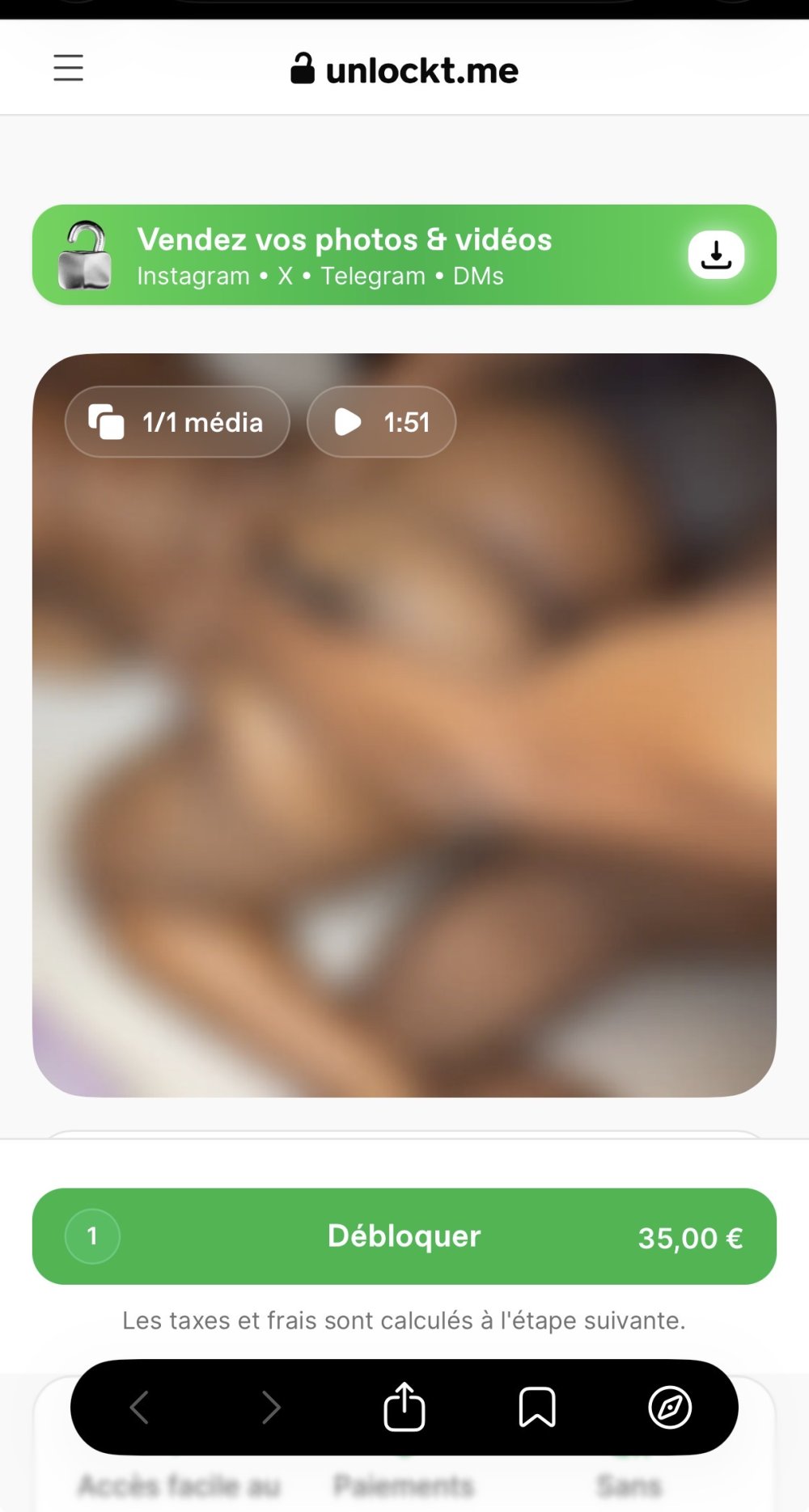
Task: Tap Débloquer to unlock for 35,00 €
Action: (404, 1235)
